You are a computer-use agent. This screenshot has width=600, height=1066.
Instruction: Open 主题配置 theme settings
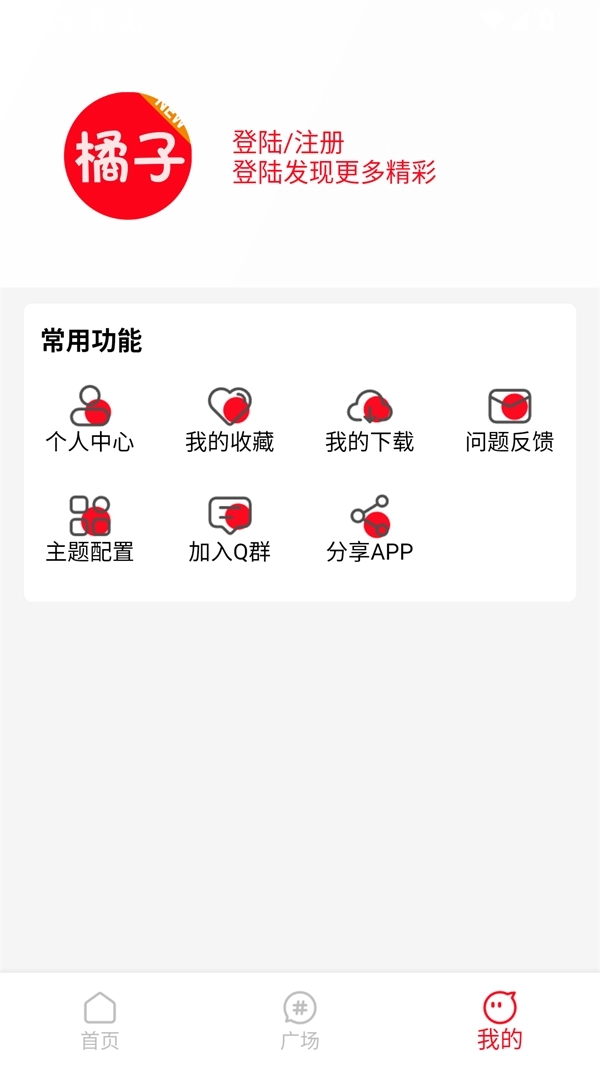click(90, 530)
